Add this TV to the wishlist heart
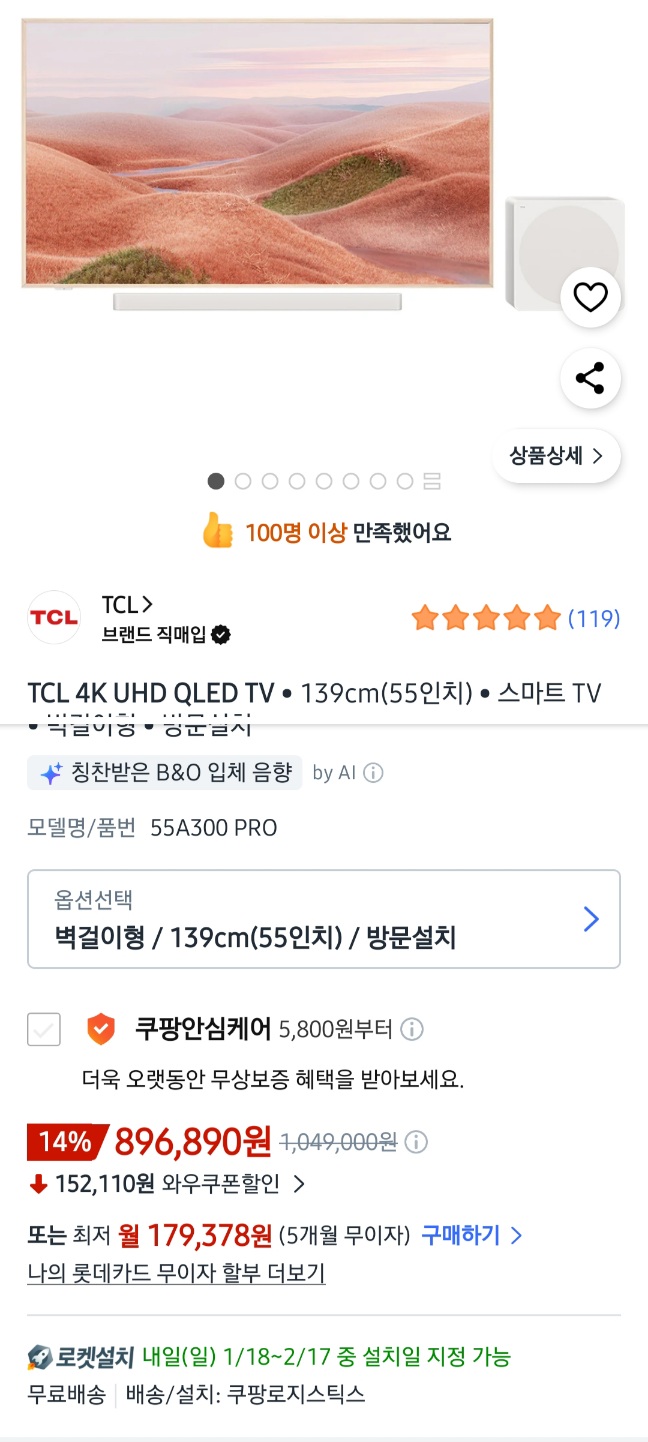Image resolution: width=648 pixels, height=1442 pixels. tap(590, 297)
